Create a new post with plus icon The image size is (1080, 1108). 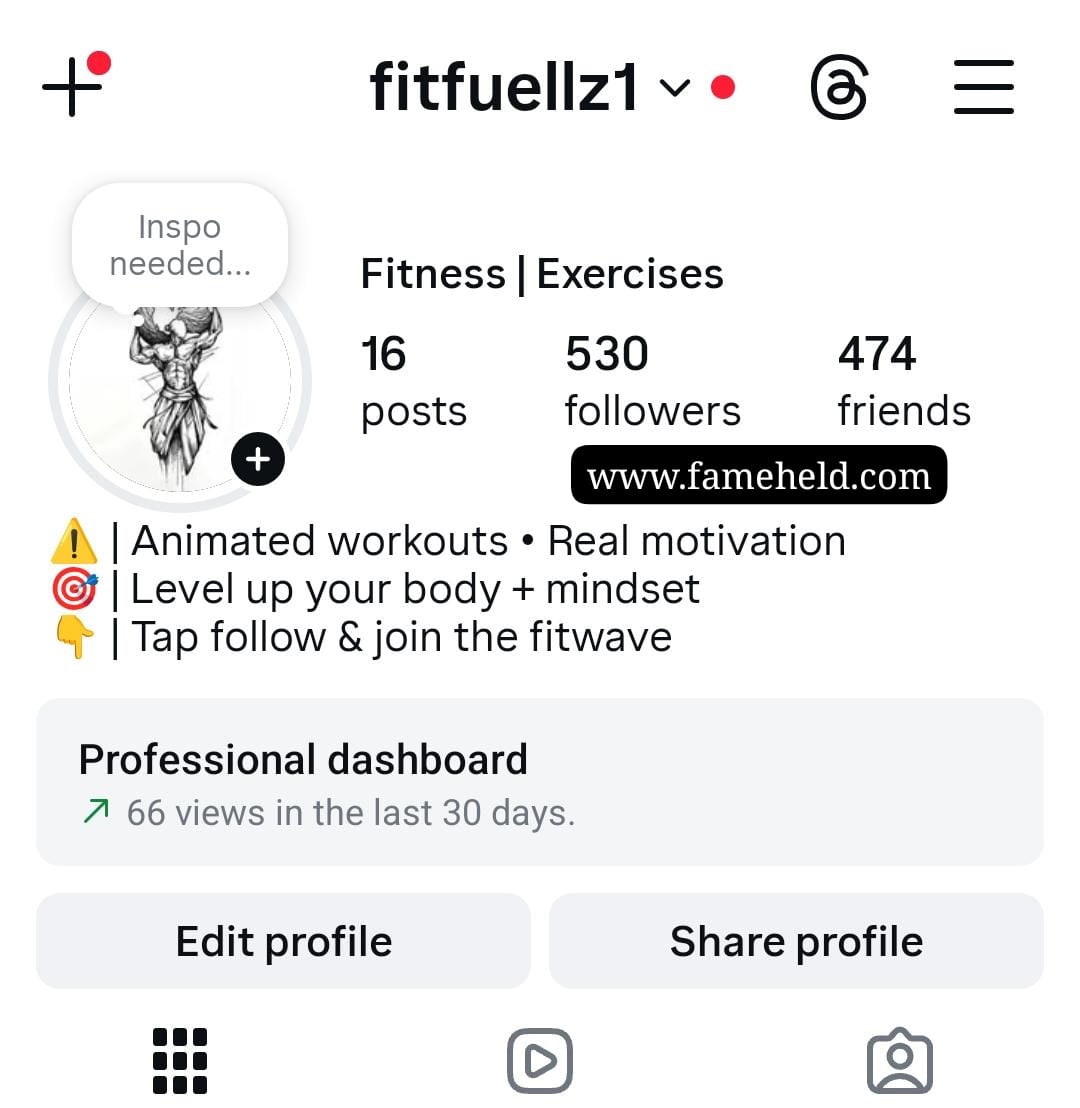click(x=72, y=87)
